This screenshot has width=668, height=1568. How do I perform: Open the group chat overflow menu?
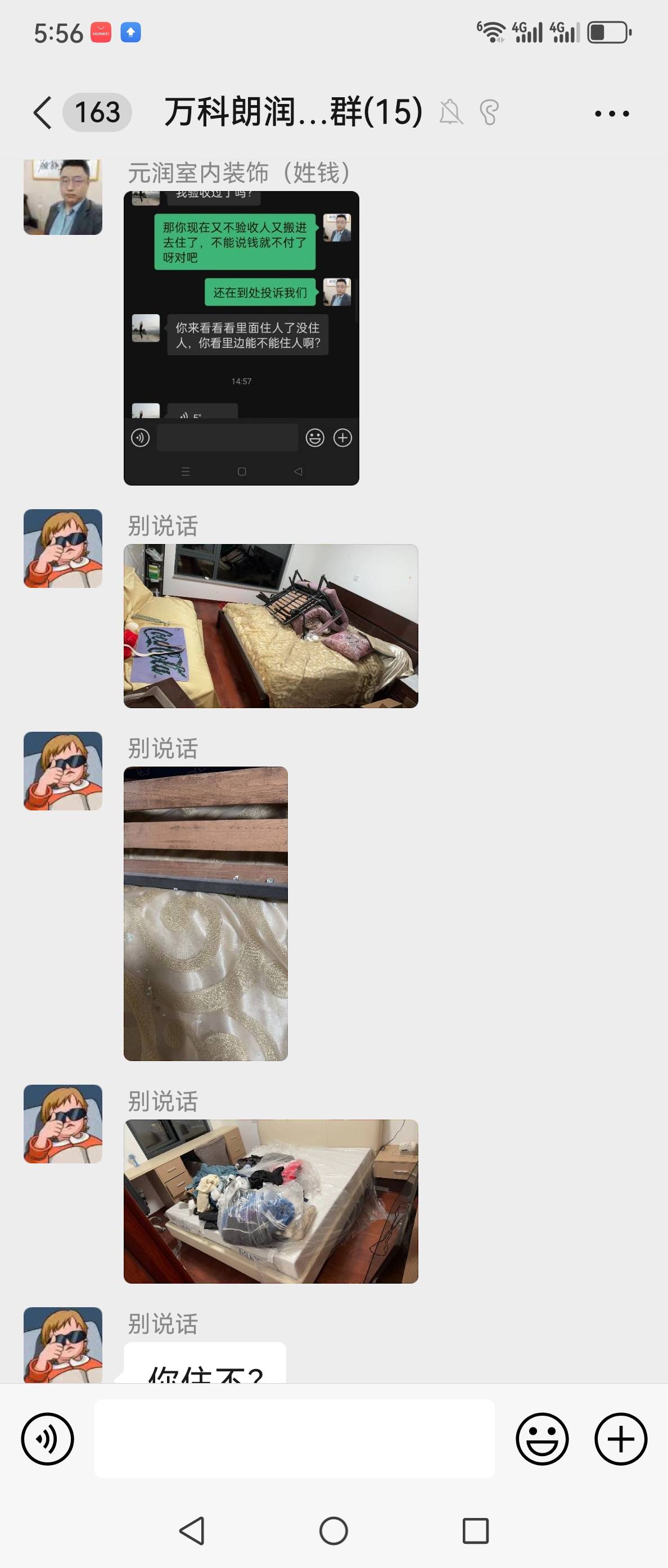(611, 113)
